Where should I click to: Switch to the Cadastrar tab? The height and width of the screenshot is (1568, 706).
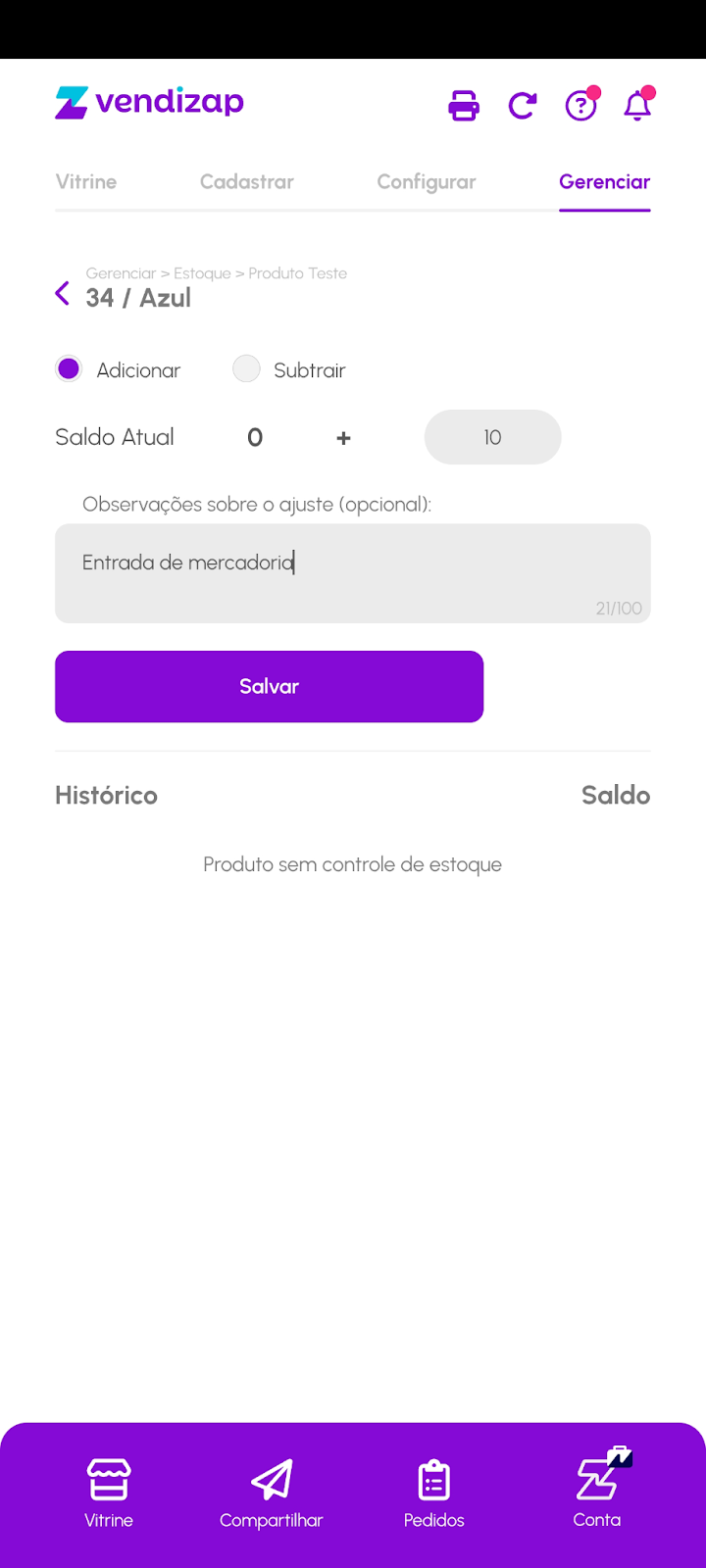point(247,182)
